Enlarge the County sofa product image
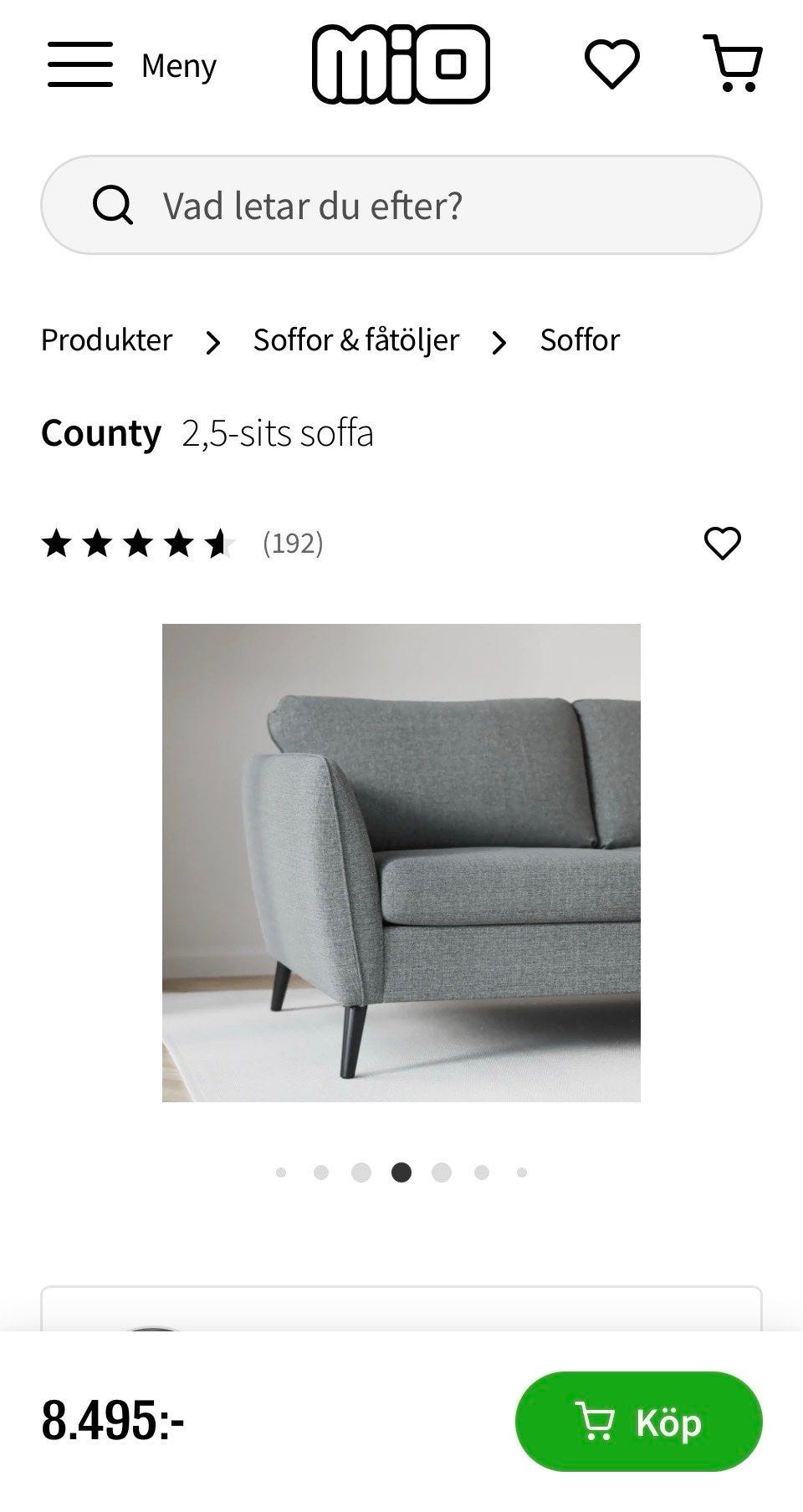This screenshot has height=1512, width=803. point(401,862)
